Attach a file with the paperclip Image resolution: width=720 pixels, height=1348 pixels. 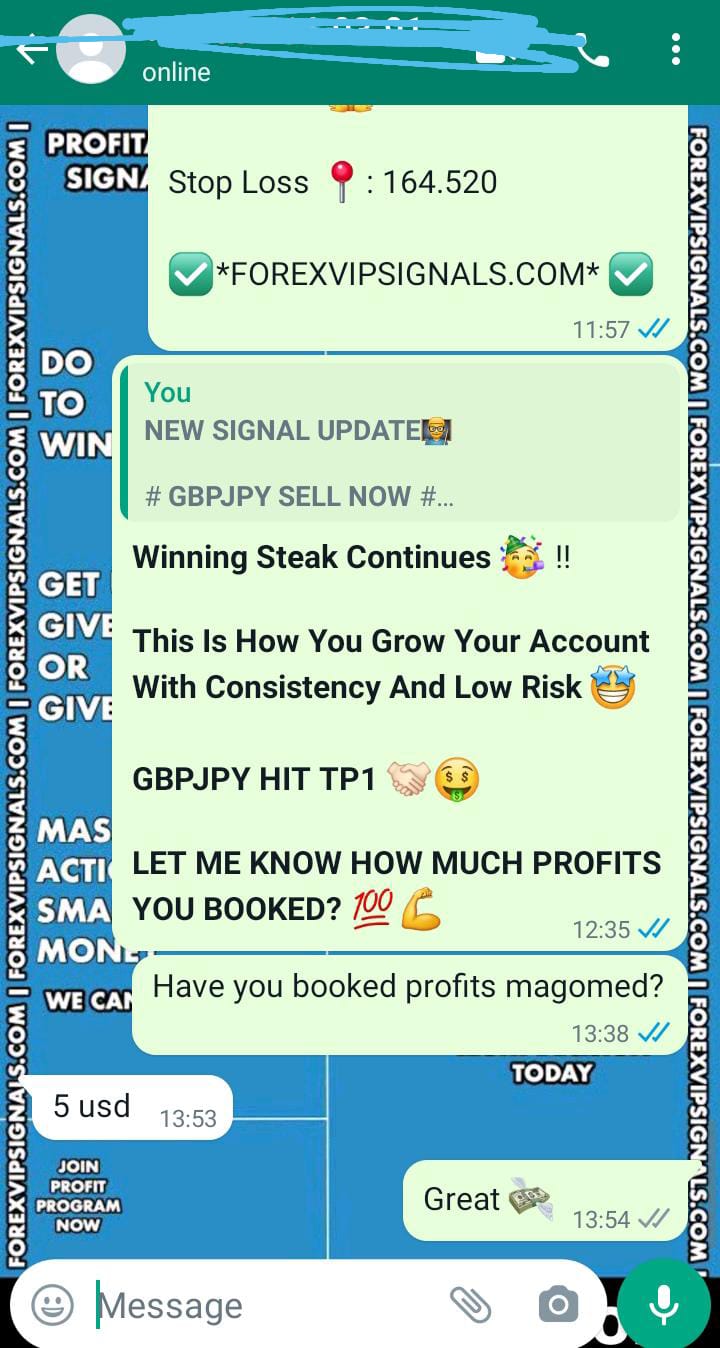click(x=470, y=1305)
